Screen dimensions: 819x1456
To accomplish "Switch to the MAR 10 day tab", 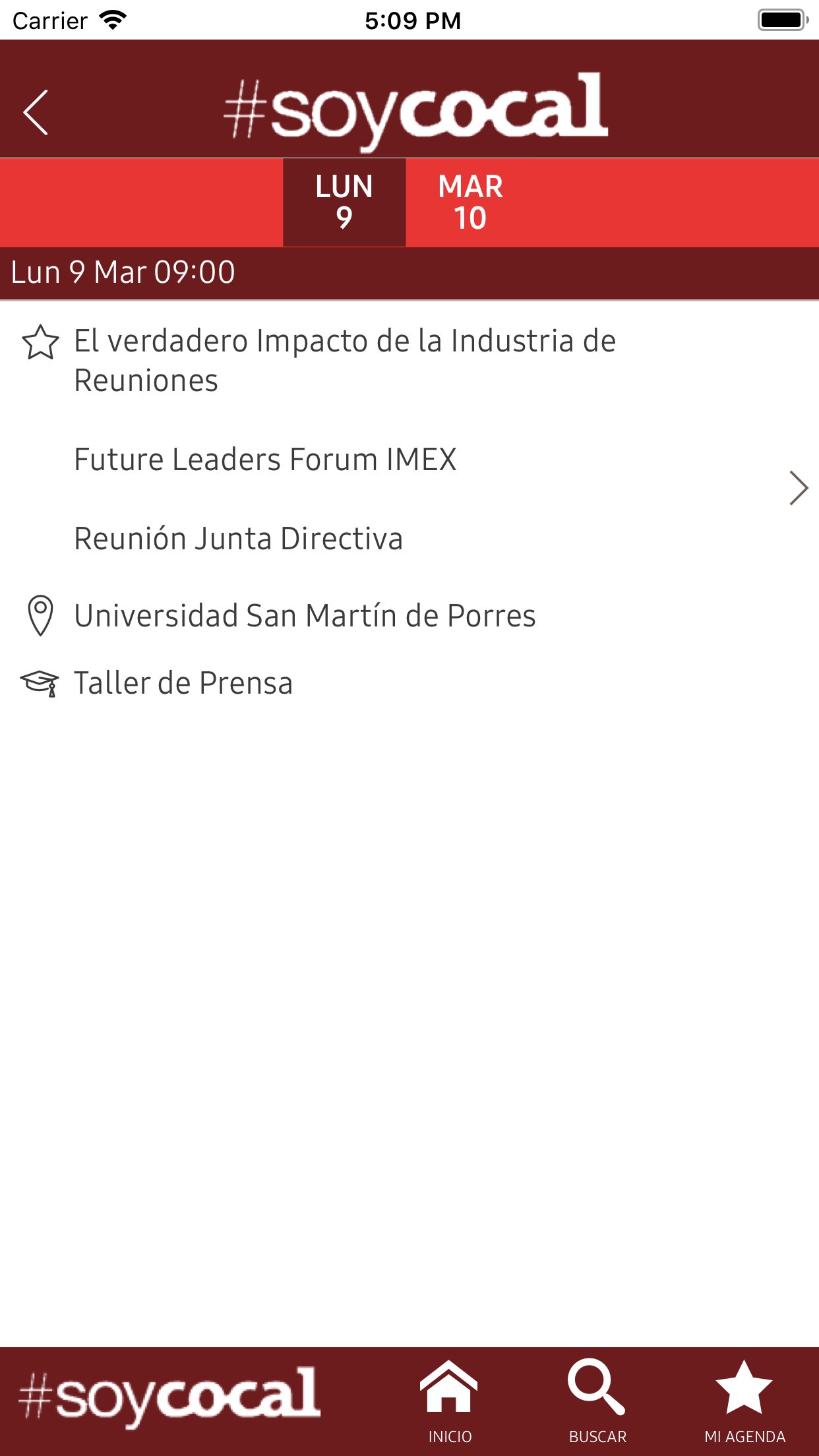I will pos(470,202).
